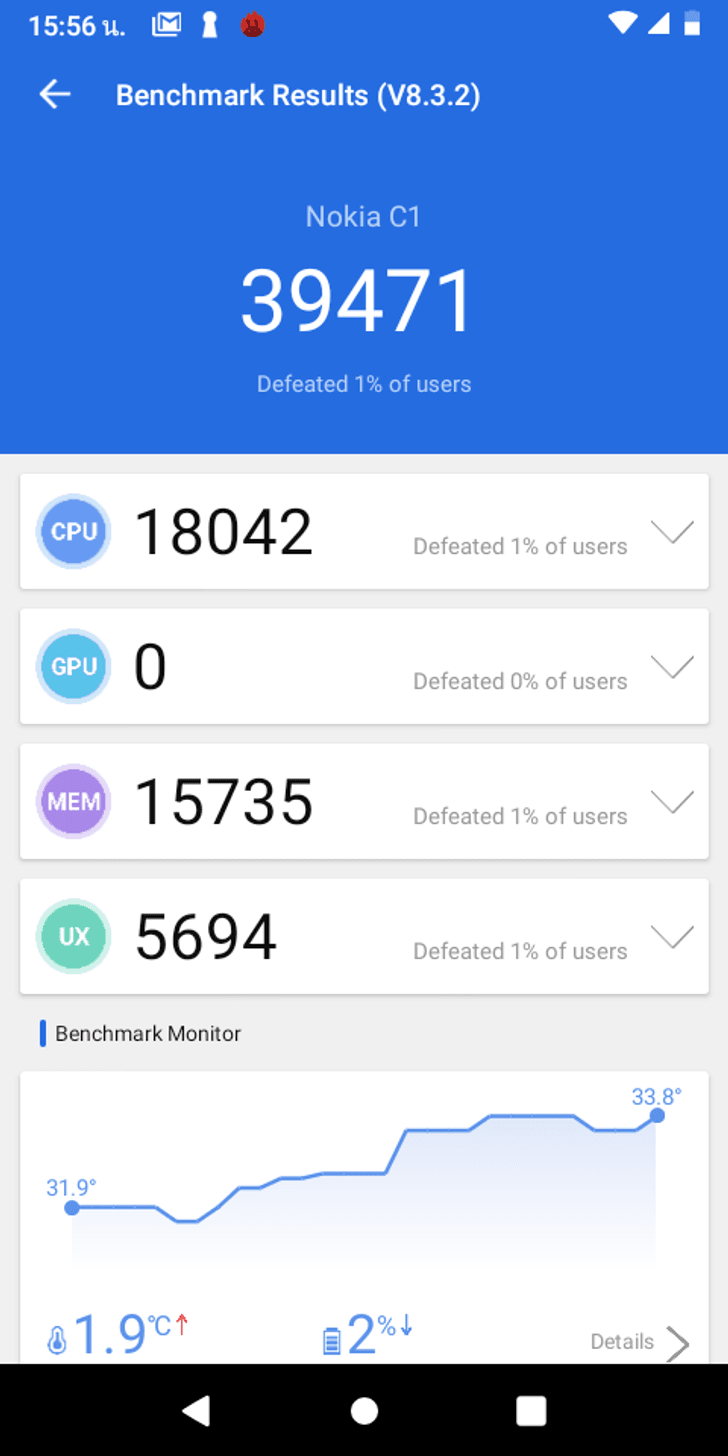
Task: Go back from Benchmark Results
Action: [x=55, y=95]
